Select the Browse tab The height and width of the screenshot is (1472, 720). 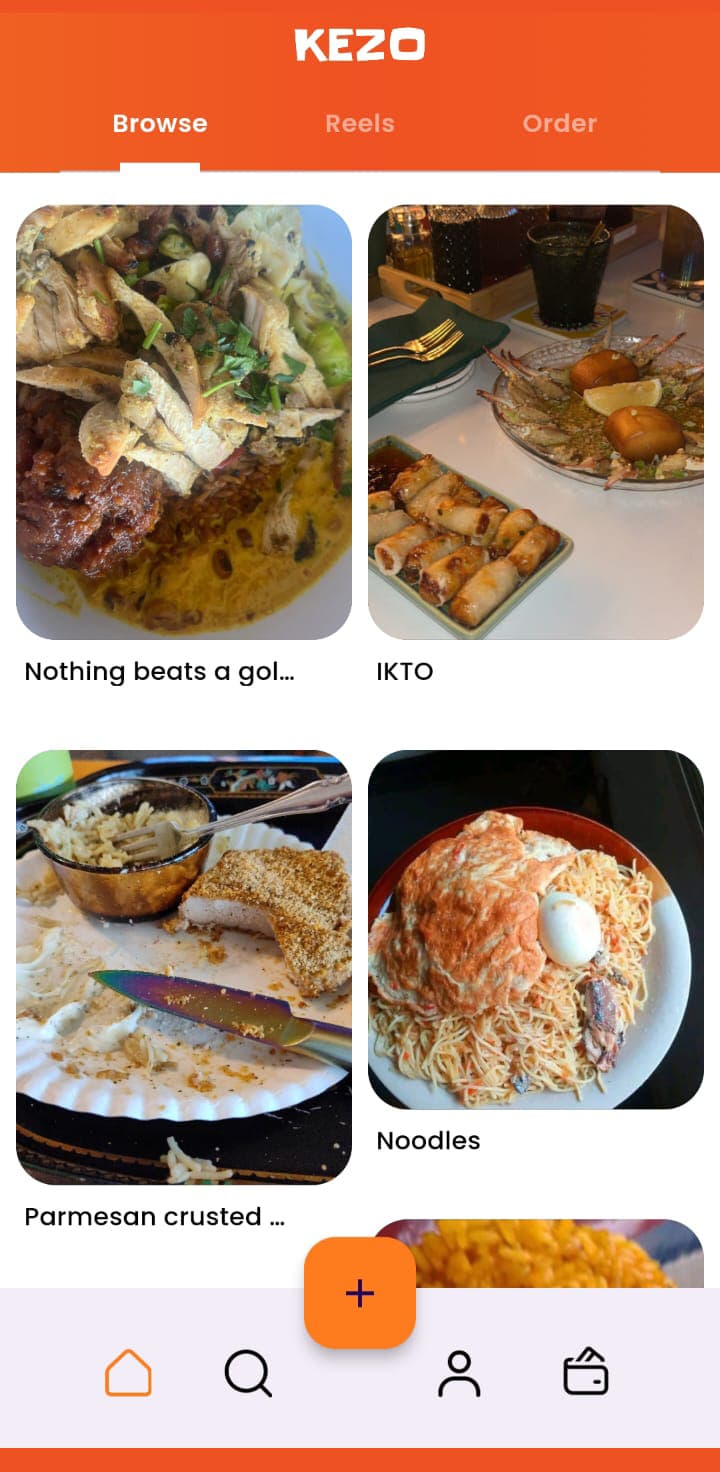[160, 124]
